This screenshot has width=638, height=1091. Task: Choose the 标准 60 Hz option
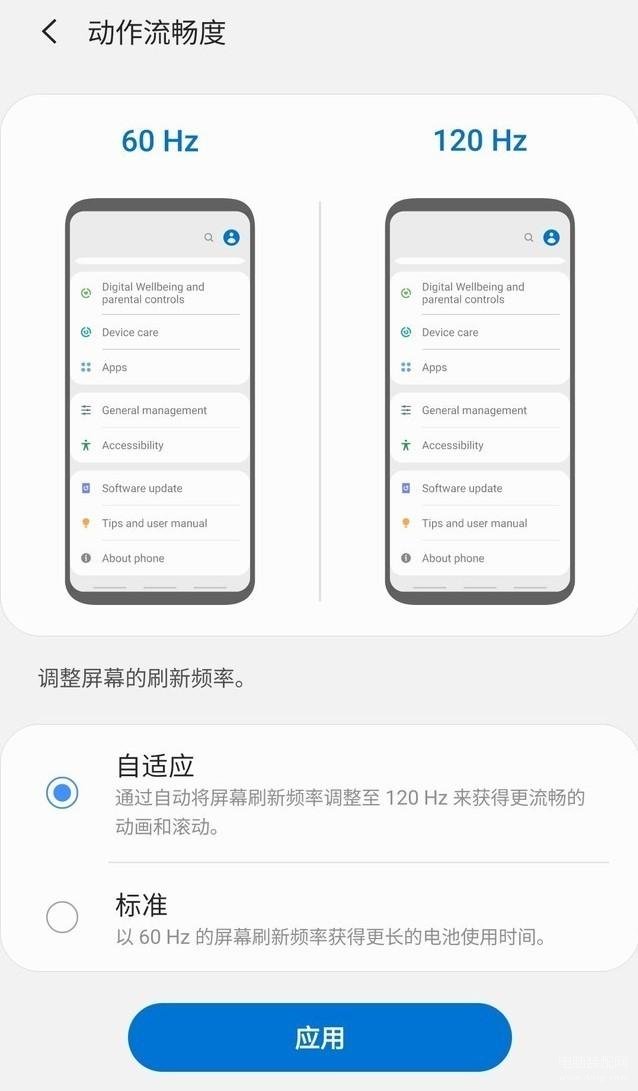[x=62, y=916]
